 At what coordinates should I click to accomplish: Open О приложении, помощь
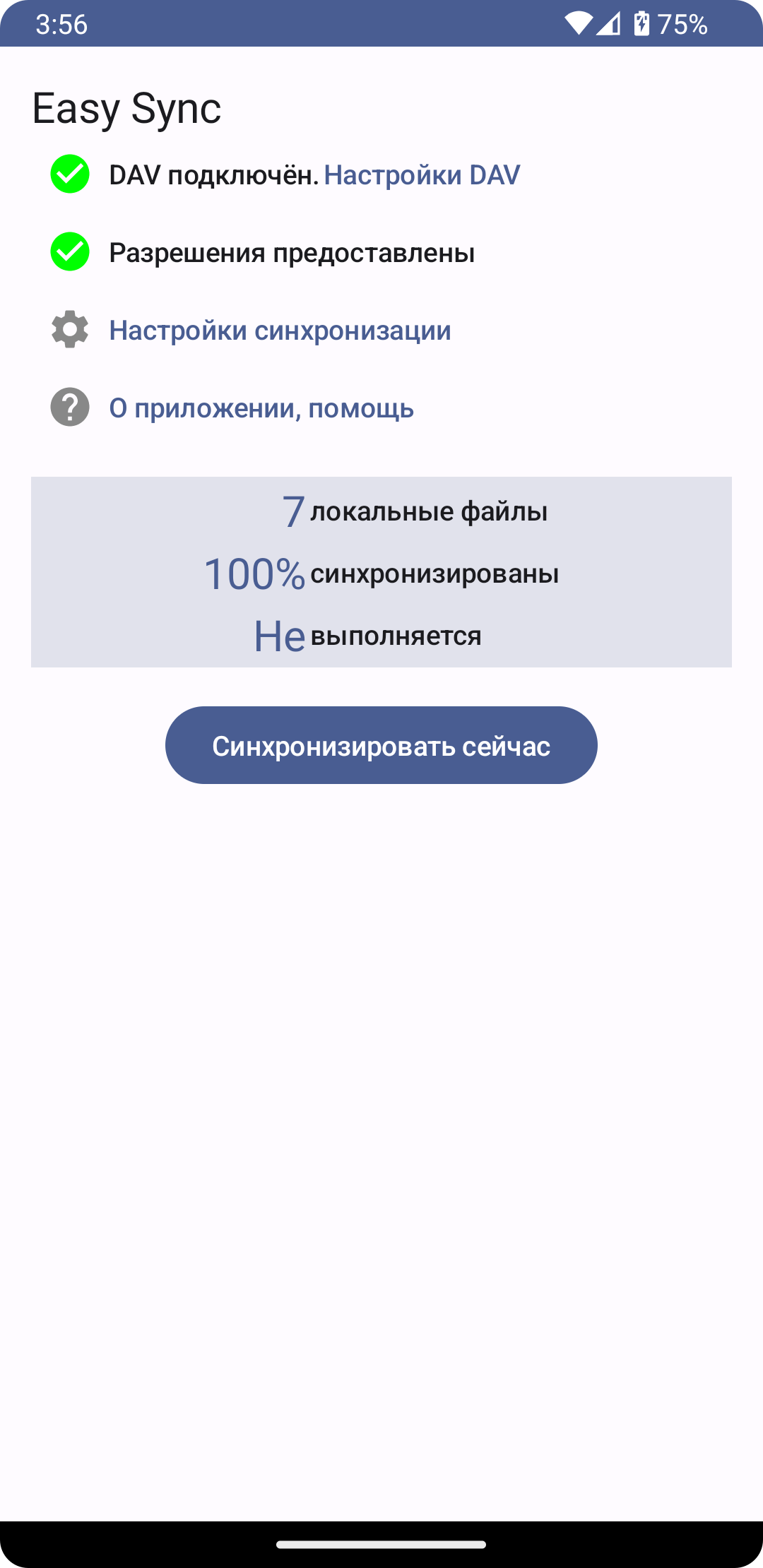261,408
